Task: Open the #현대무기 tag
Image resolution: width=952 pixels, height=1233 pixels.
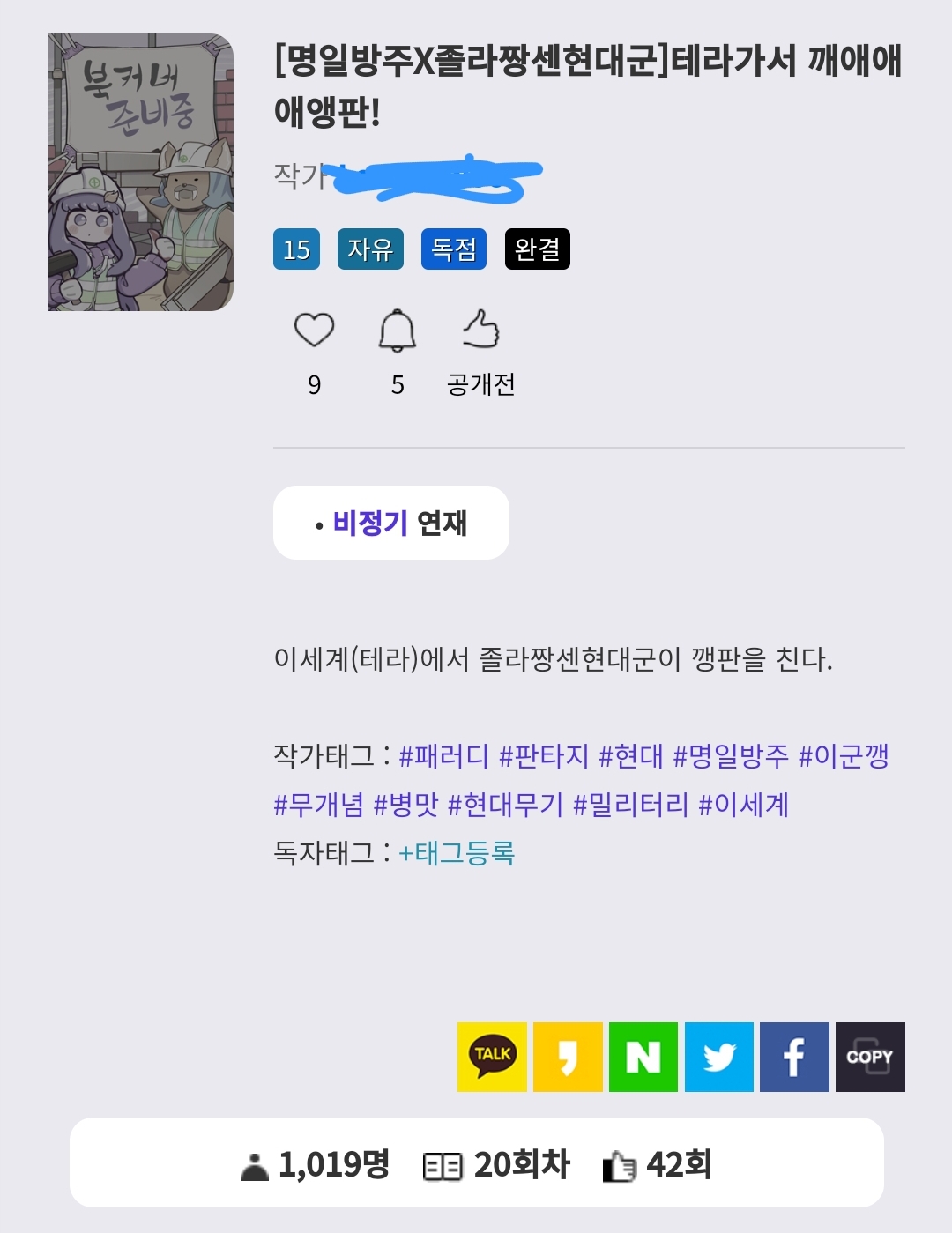Action: click(x=505, y=805)
